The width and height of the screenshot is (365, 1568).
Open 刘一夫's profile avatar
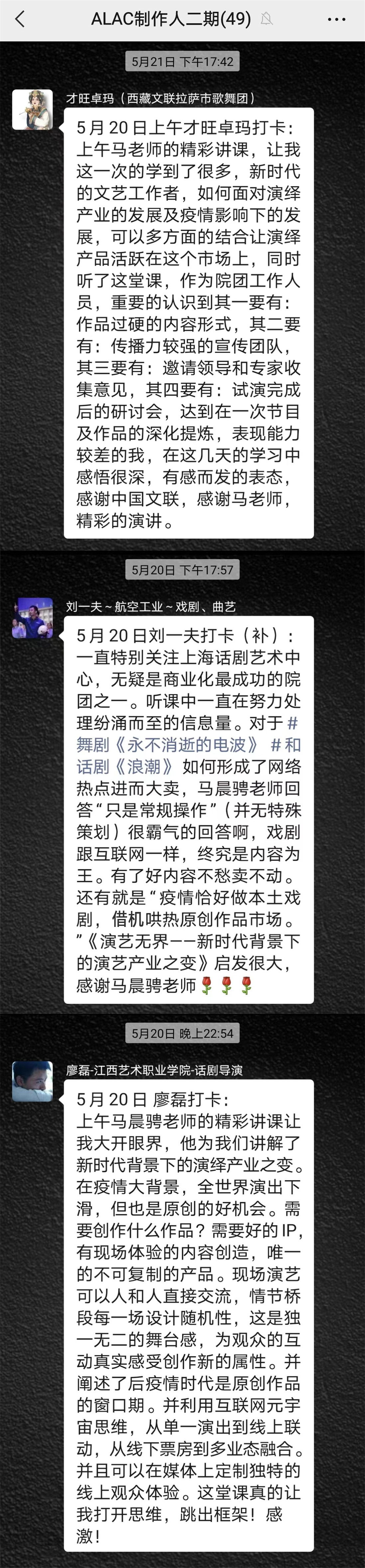(x=32, y=618)
